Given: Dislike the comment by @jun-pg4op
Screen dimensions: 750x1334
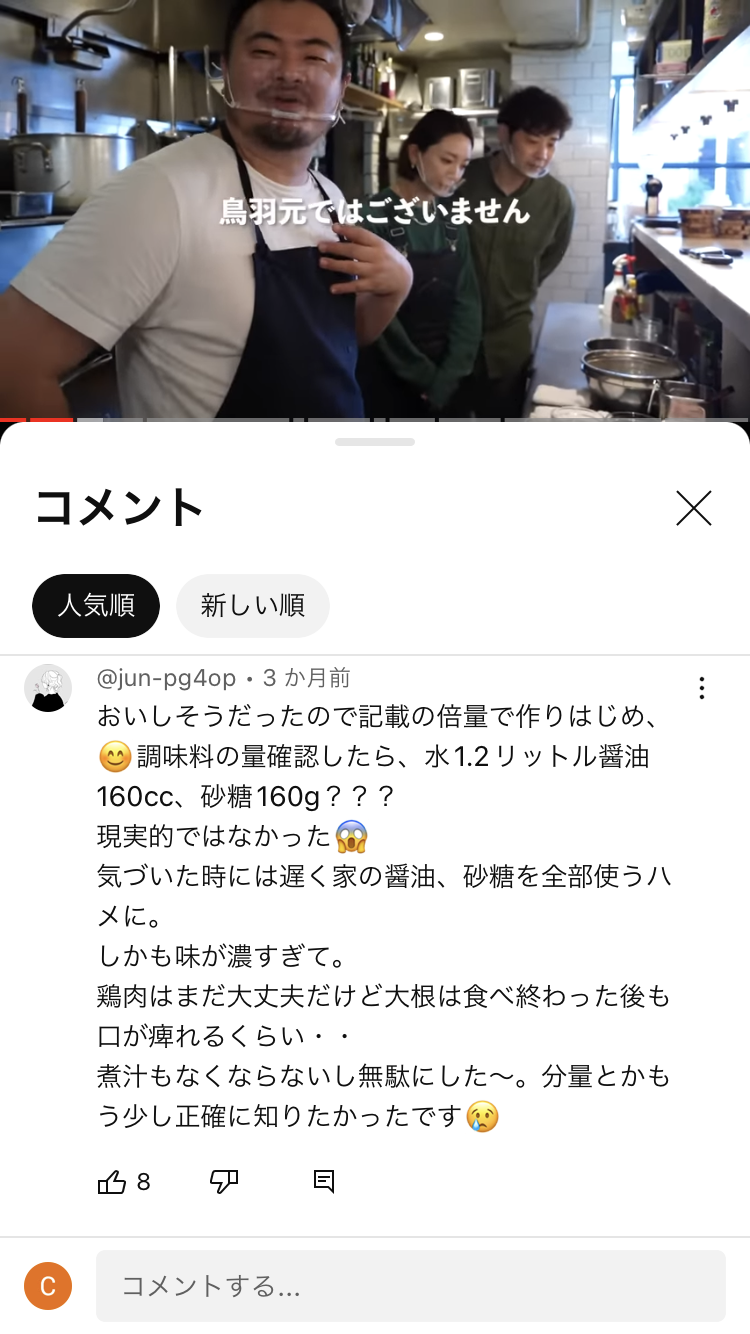Looking at the screenshot, I should 224,1182.
